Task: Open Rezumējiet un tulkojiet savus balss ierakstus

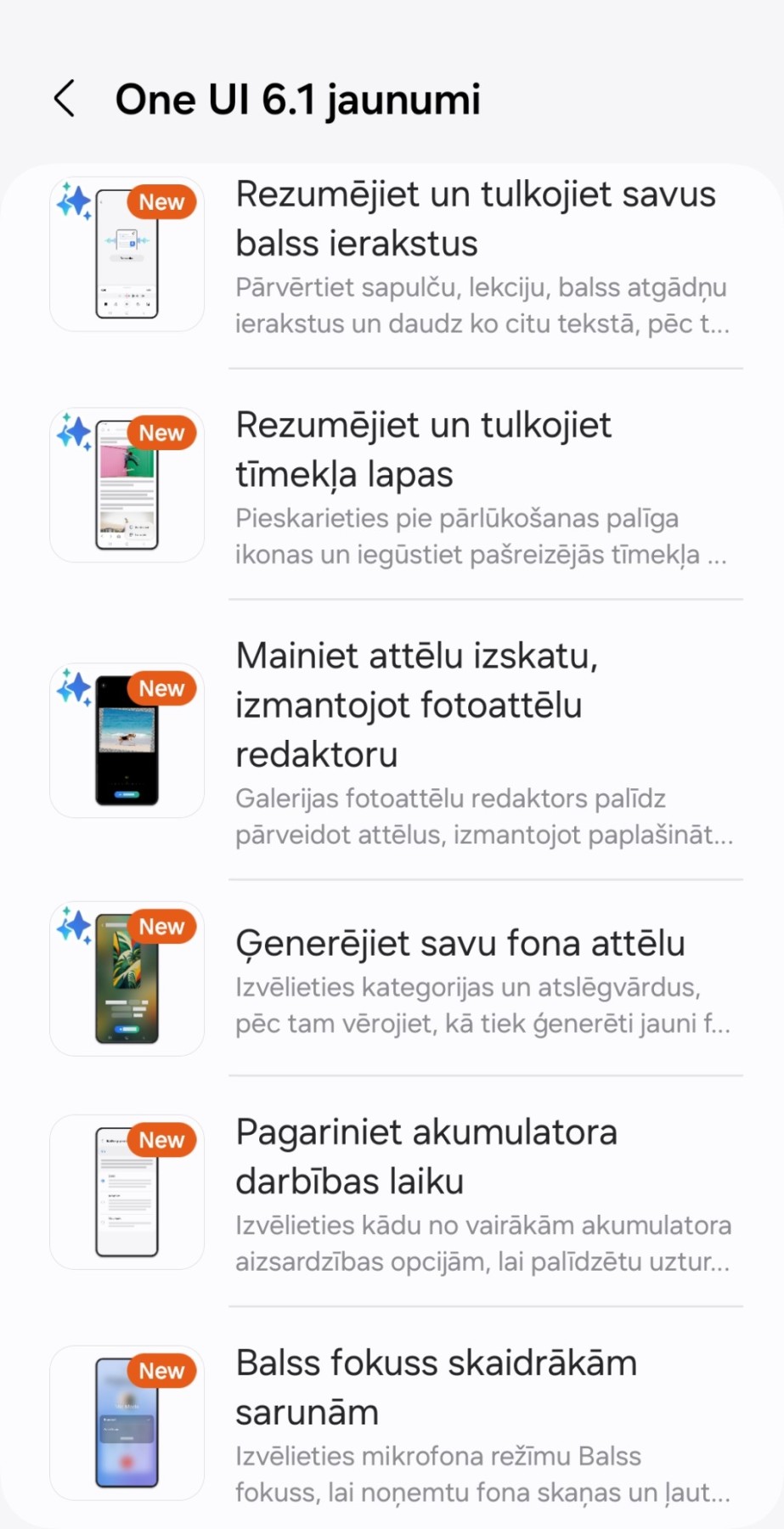Action: click(x=392, y=255)
